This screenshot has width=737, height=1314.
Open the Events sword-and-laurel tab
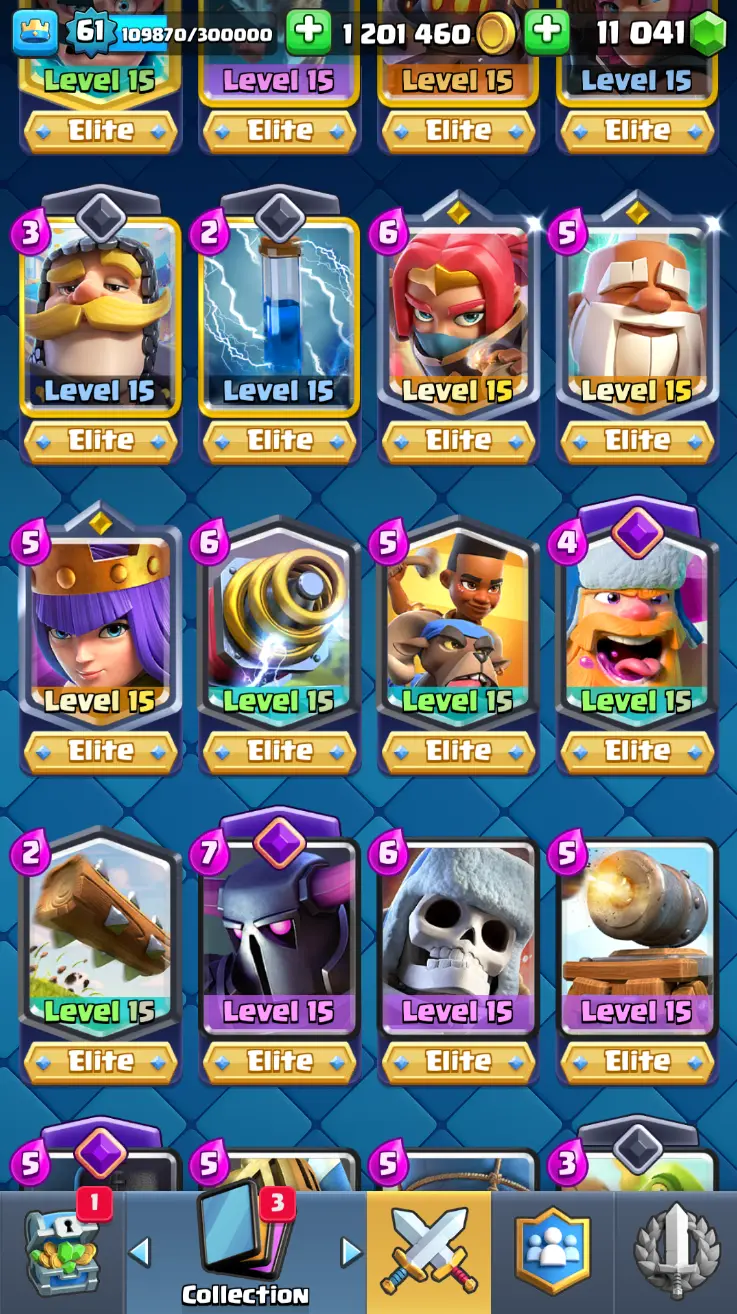[677, 1252]
